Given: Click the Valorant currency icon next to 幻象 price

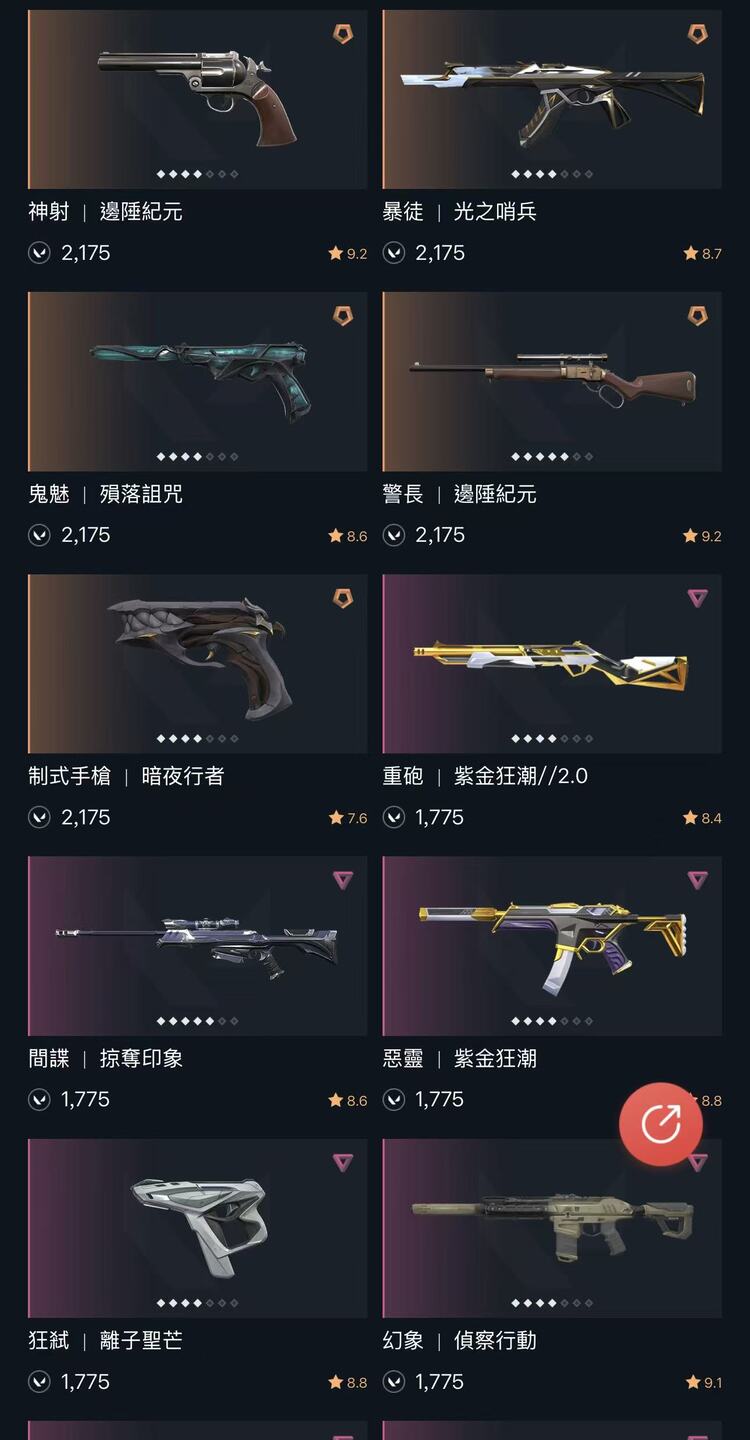Looking at the screenshot, I should coord(394,1382).
